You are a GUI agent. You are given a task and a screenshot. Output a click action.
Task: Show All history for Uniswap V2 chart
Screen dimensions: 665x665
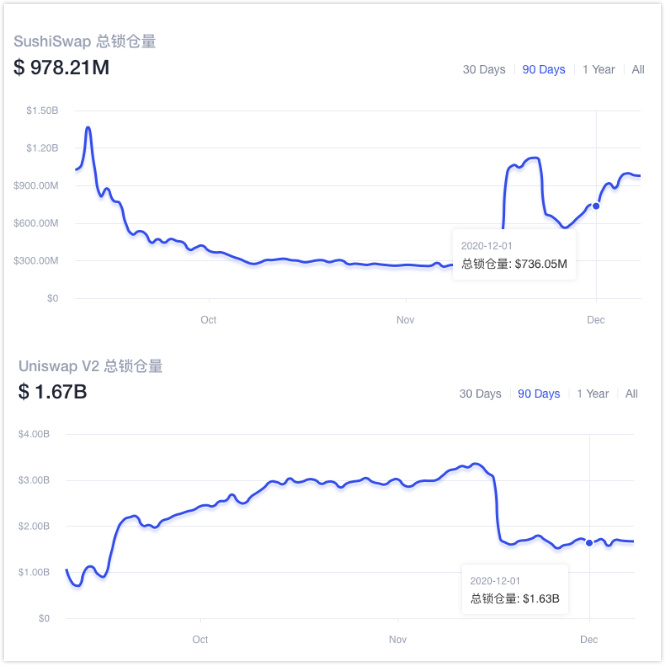tap(632, 394)
